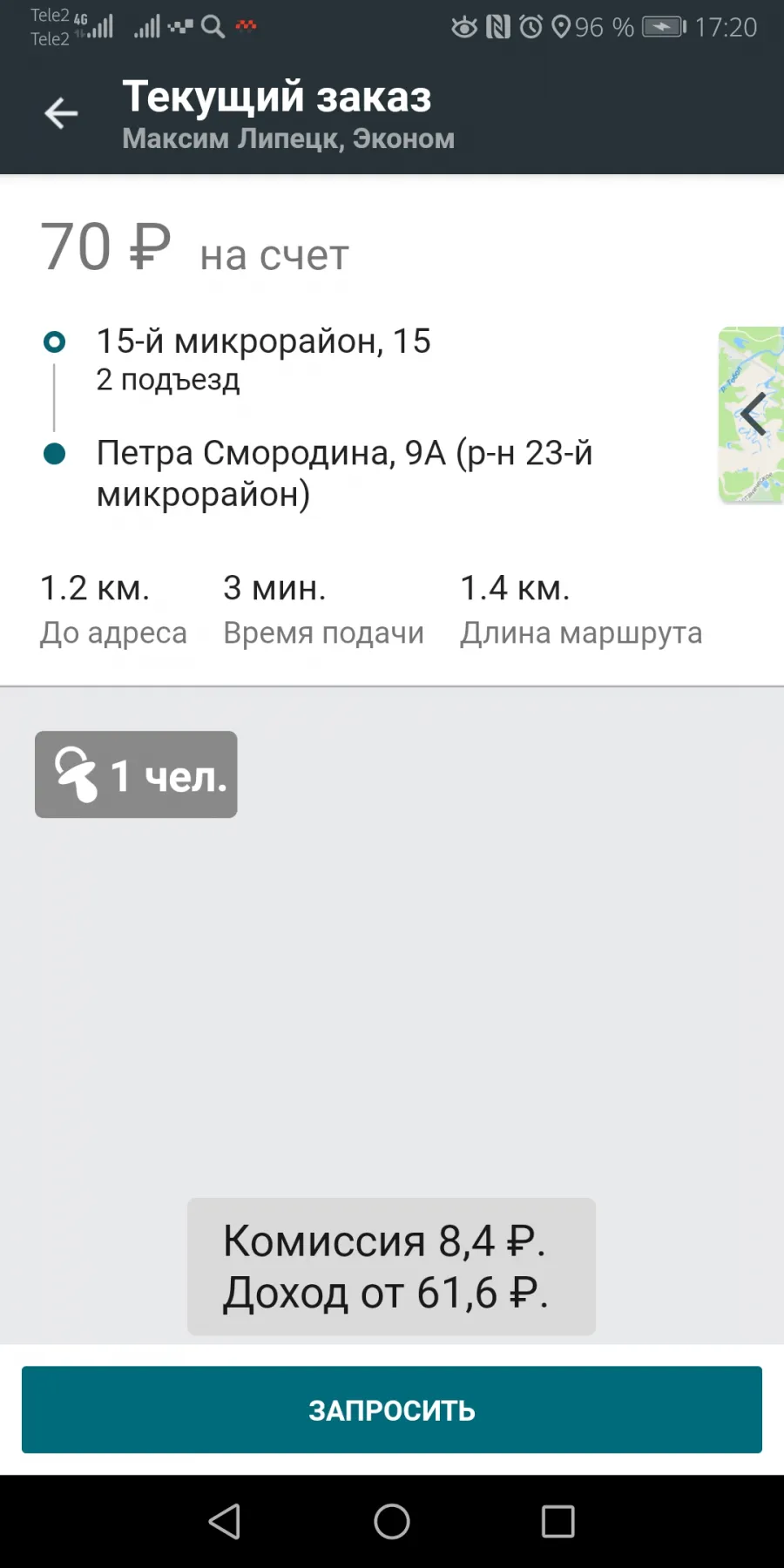The height and width of the screenshot is (1568, 784).
Task: Go back using the app bar arrow
Action: pos(61,113)
